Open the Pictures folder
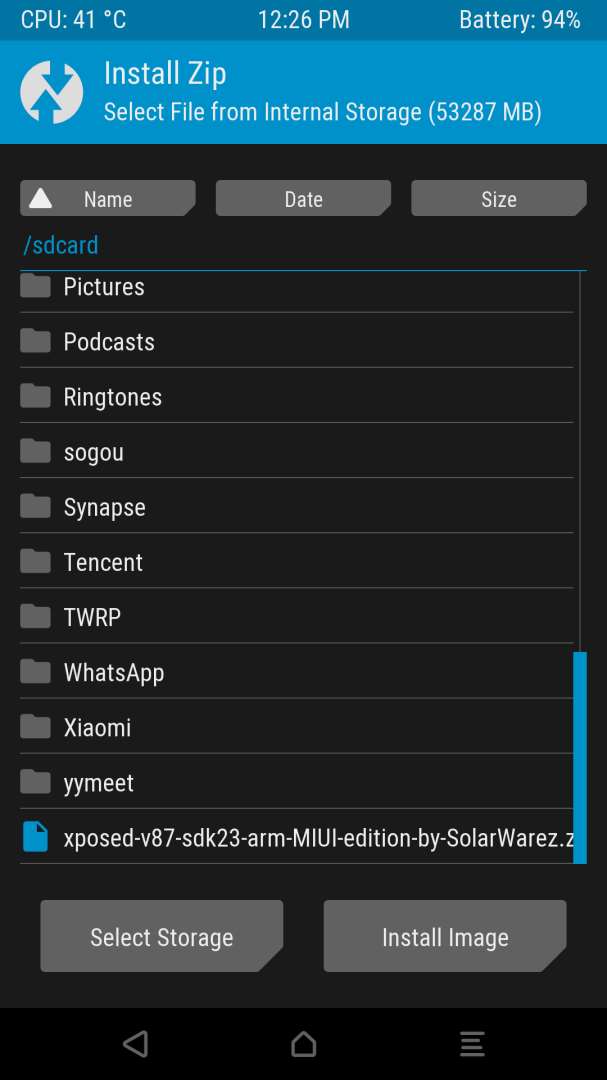 (x=296, y=287)
